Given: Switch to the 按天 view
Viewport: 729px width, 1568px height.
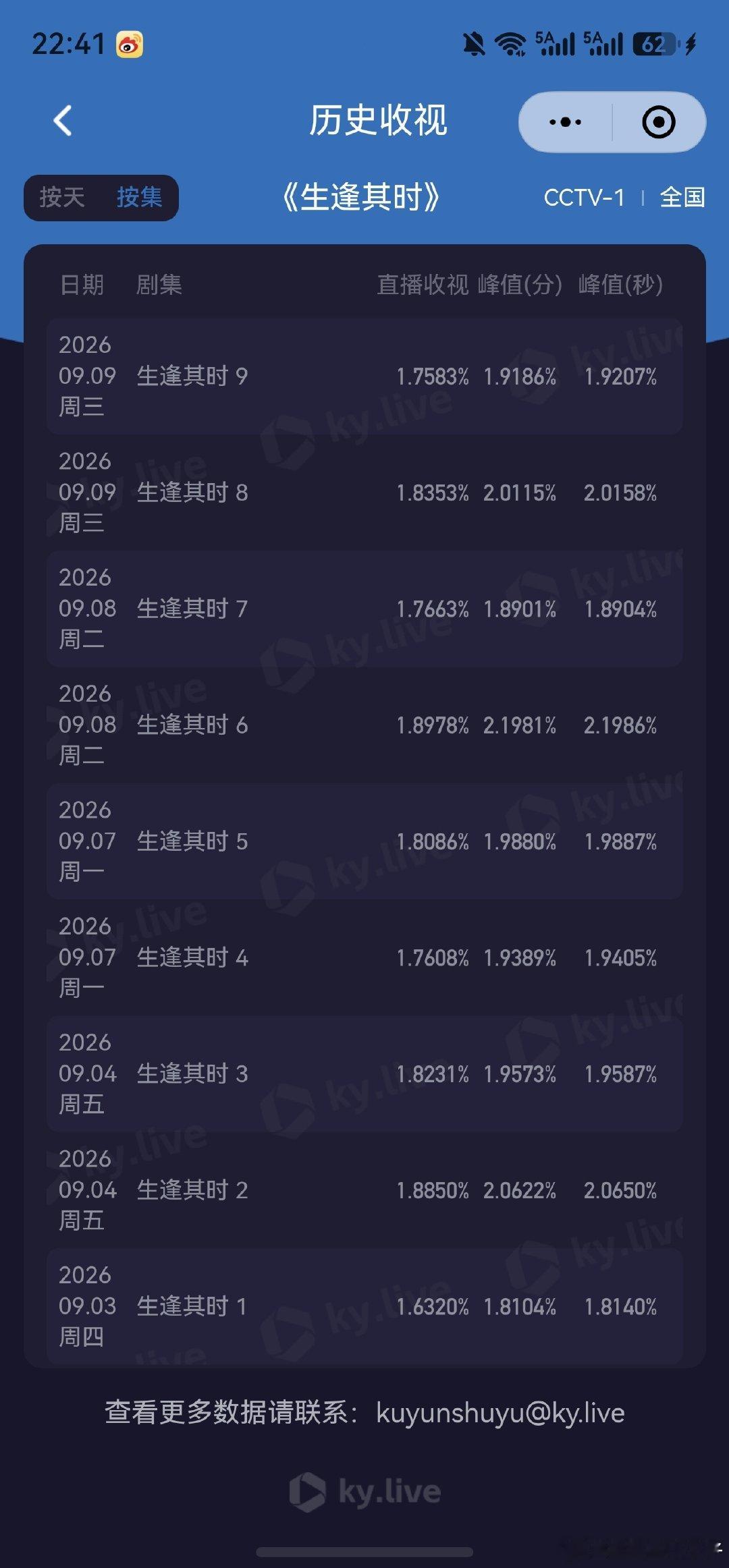Looking at the screenshot, I should pos(62,198).
